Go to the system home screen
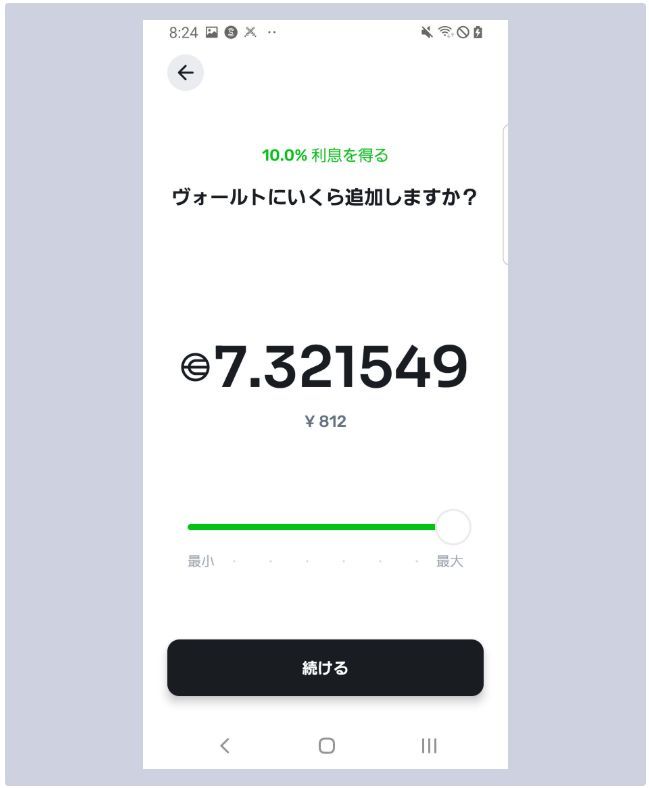The height and width of the screenshot is (788, 649). pyautogui.click(x=326, y=745)
